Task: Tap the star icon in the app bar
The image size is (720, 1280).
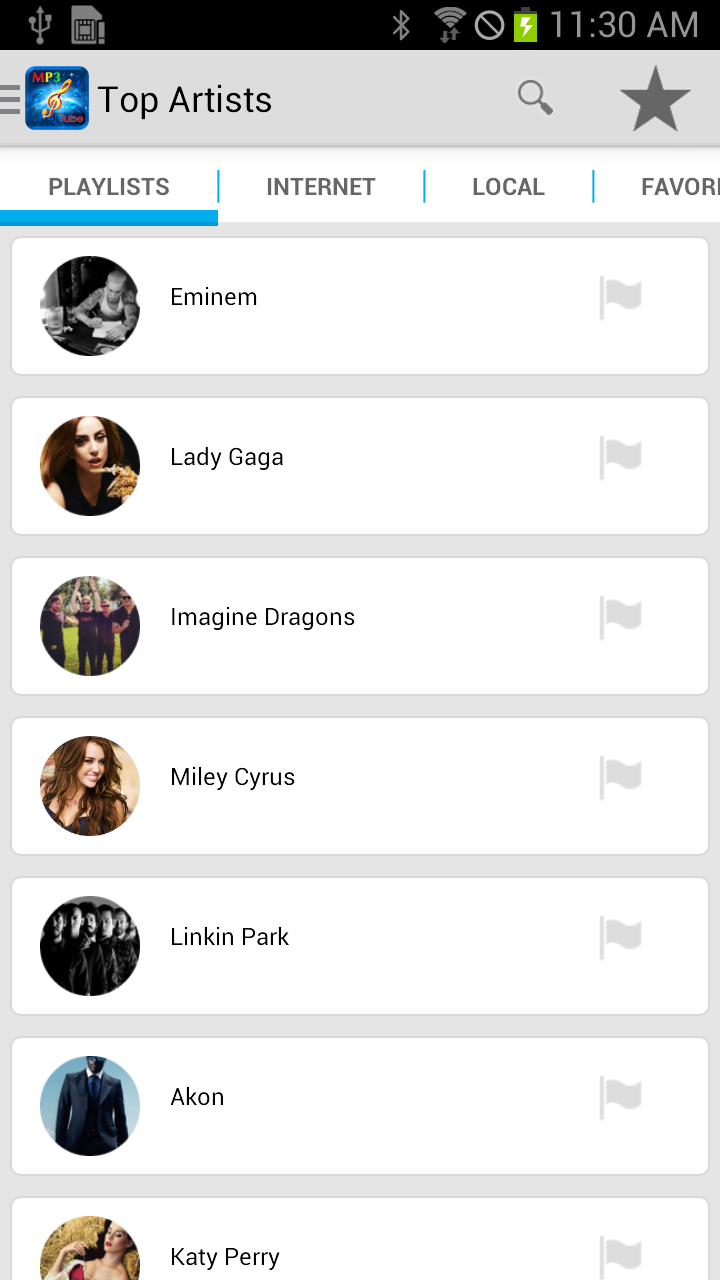Action: pos(655,99)
